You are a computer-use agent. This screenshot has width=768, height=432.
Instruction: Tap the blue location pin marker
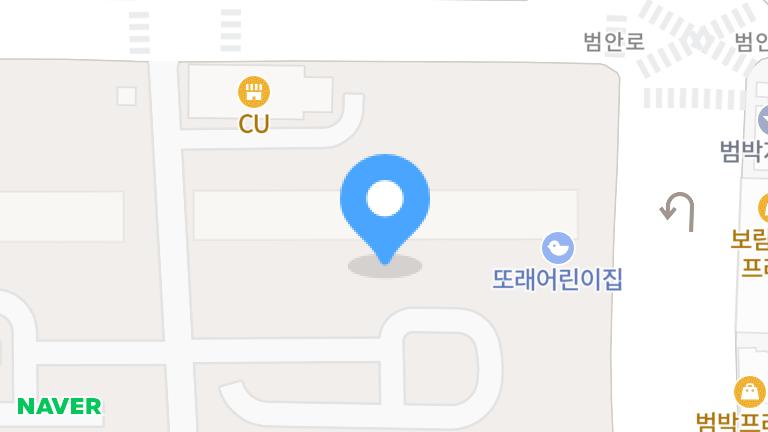click(385, 200)
